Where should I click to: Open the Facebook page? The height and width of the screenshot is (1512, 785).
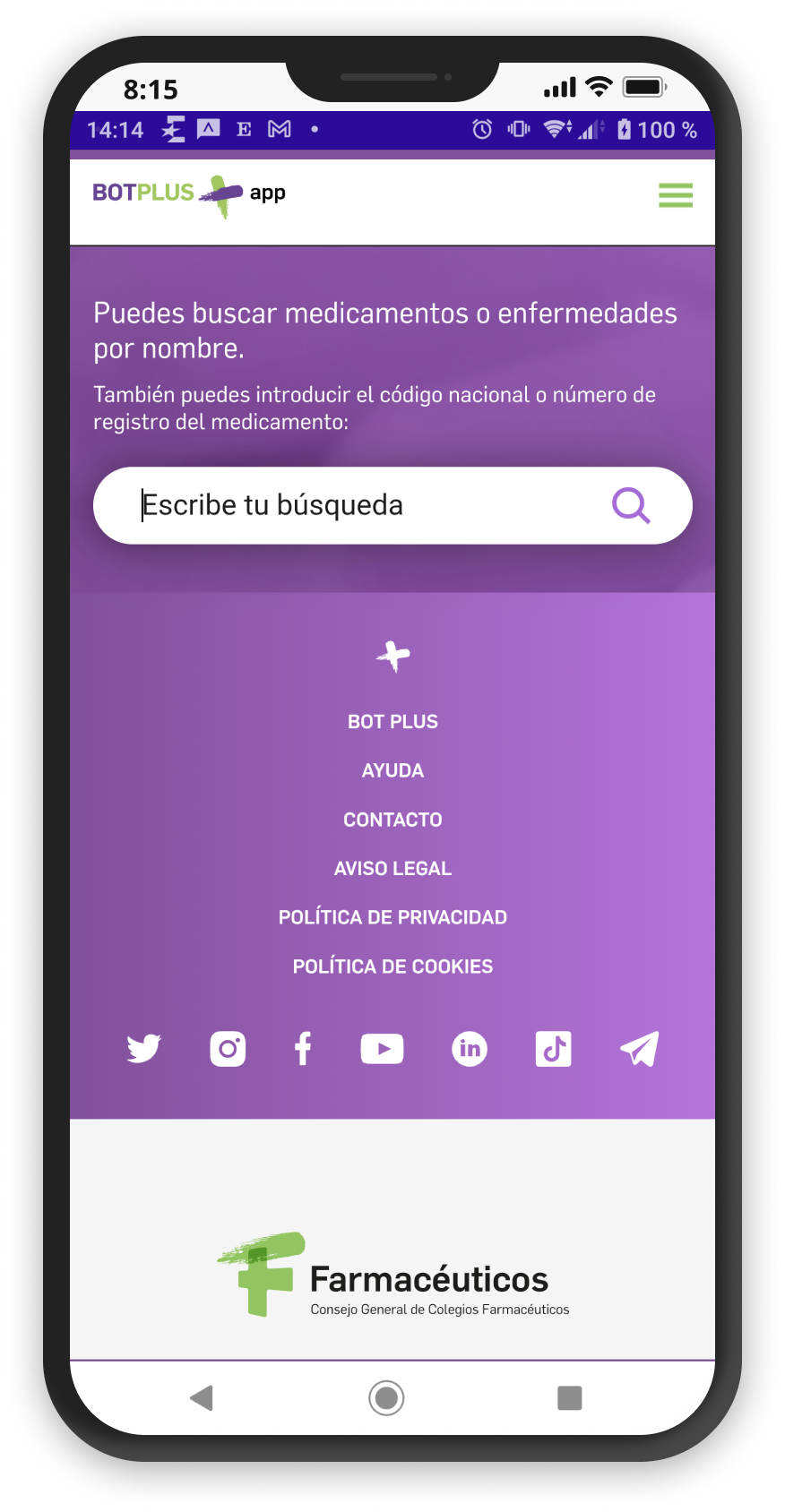click(304, 1049)
